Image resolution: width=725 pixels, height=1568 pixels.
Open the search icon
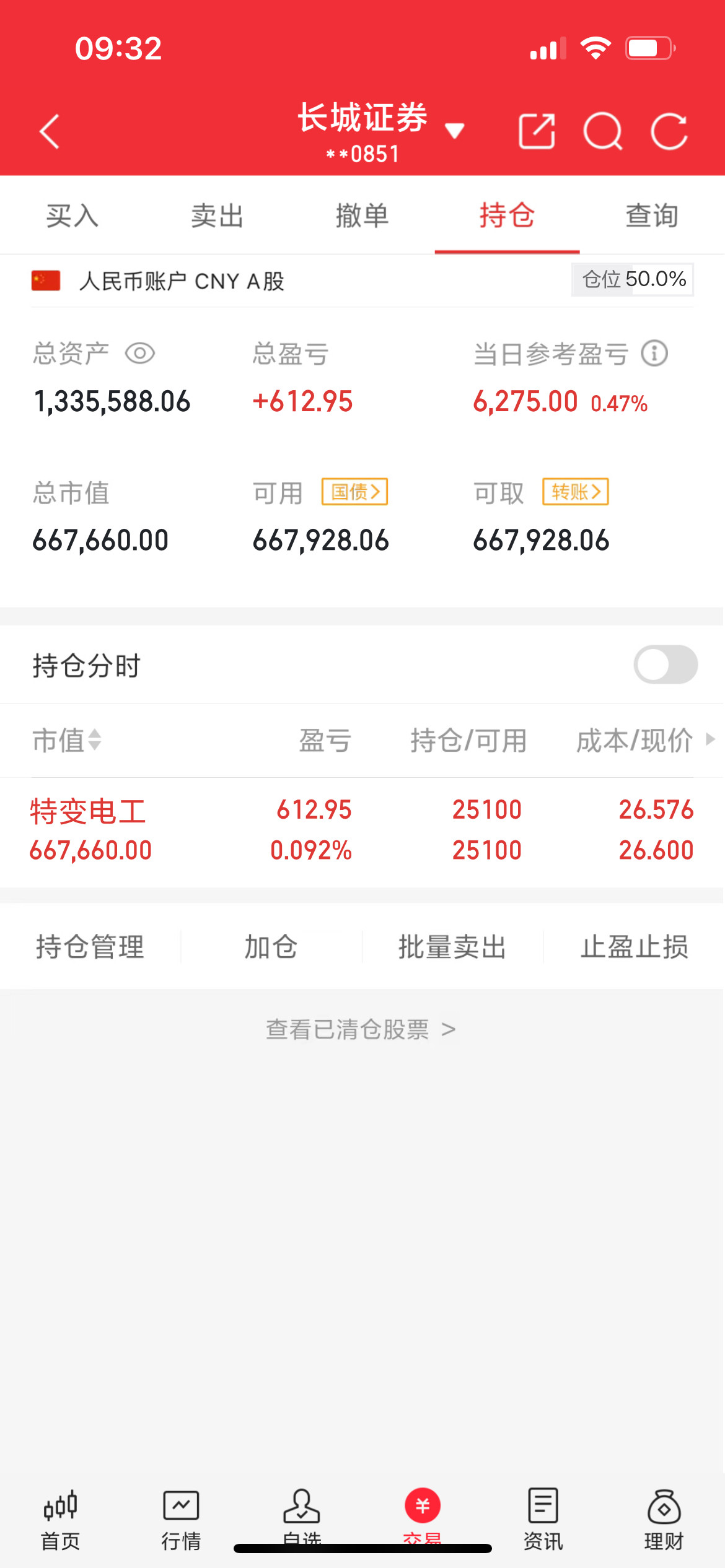click(x=605, y=131)
